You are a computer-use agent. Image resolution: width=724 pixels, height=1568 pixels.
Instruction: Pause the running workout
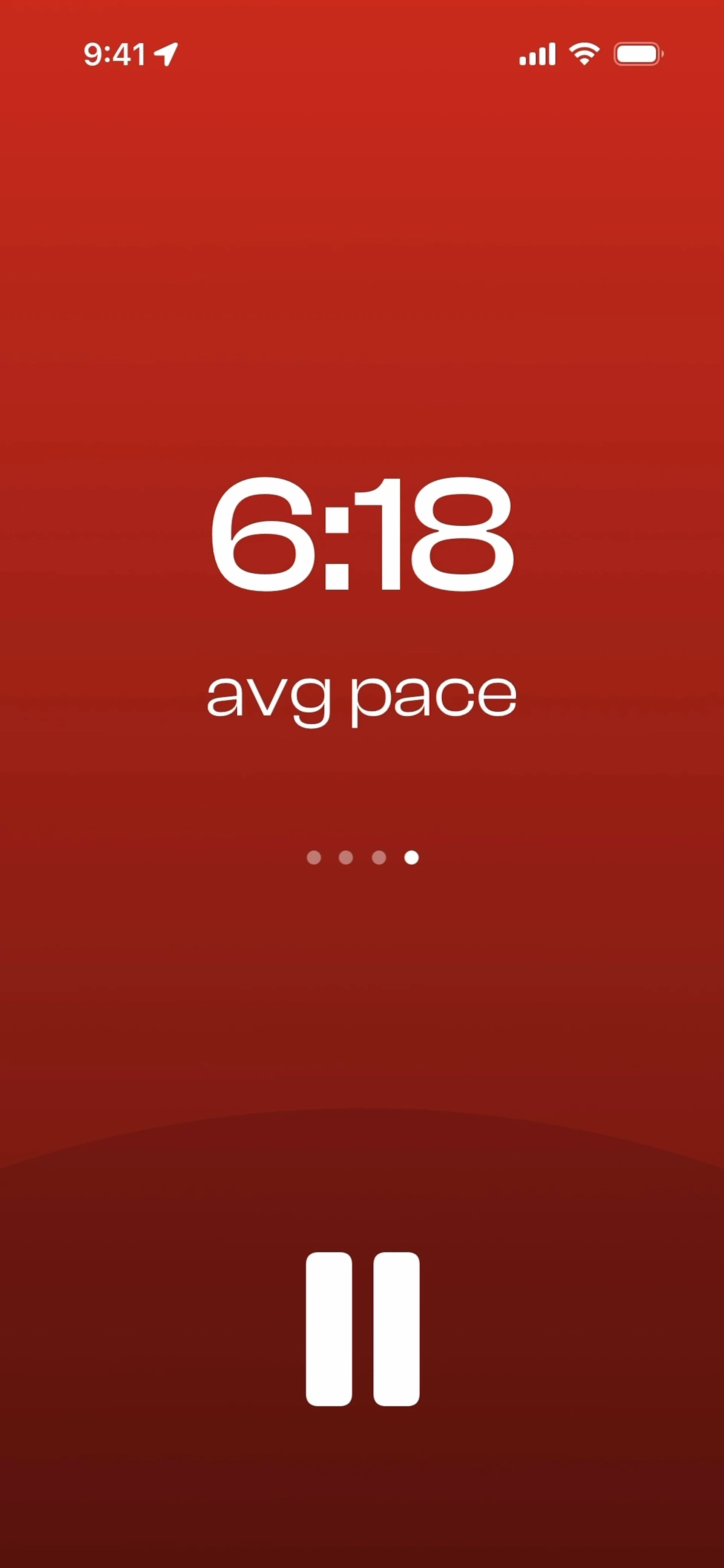[362, 1329]
